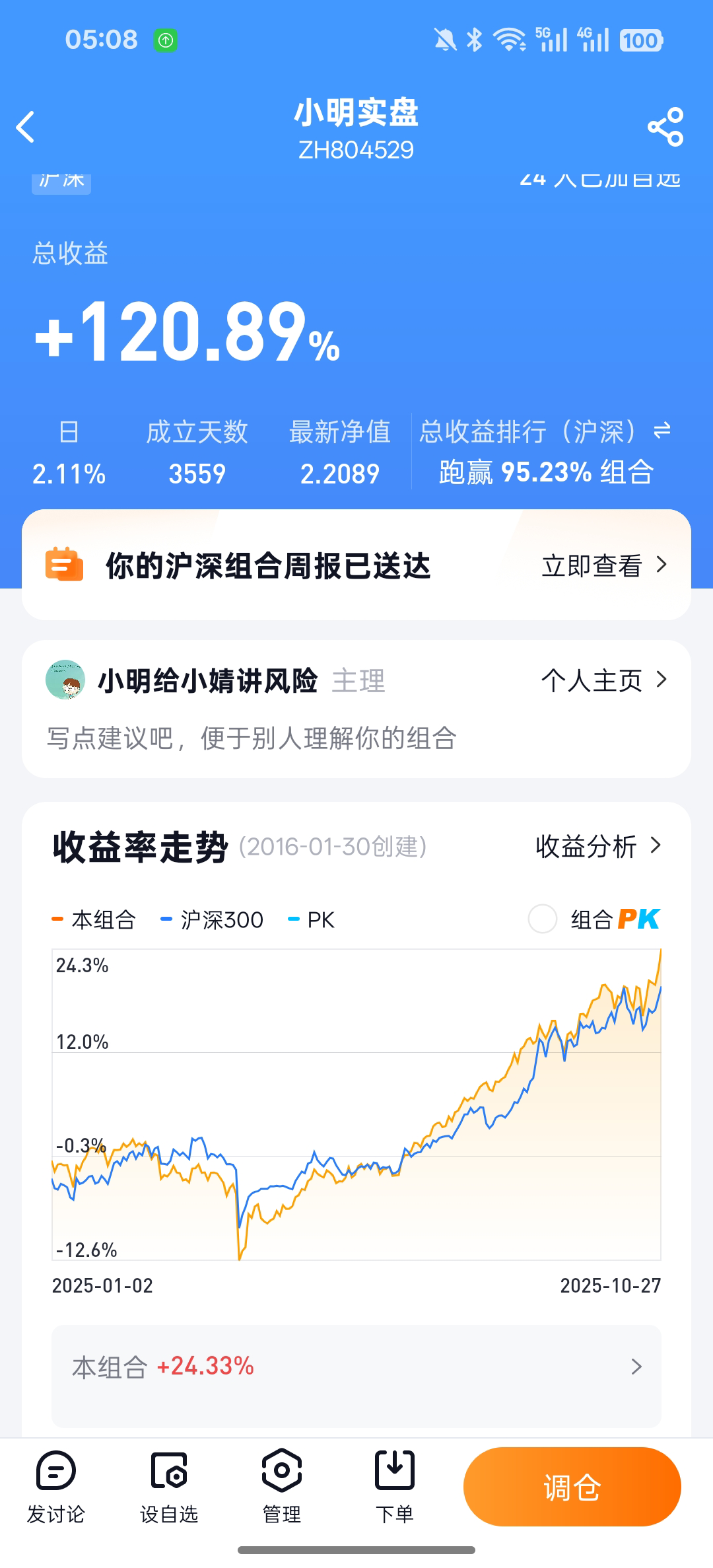Open 收益分析 details
Viewport: 713px width, 1568px height.
(x=597, y=846)
